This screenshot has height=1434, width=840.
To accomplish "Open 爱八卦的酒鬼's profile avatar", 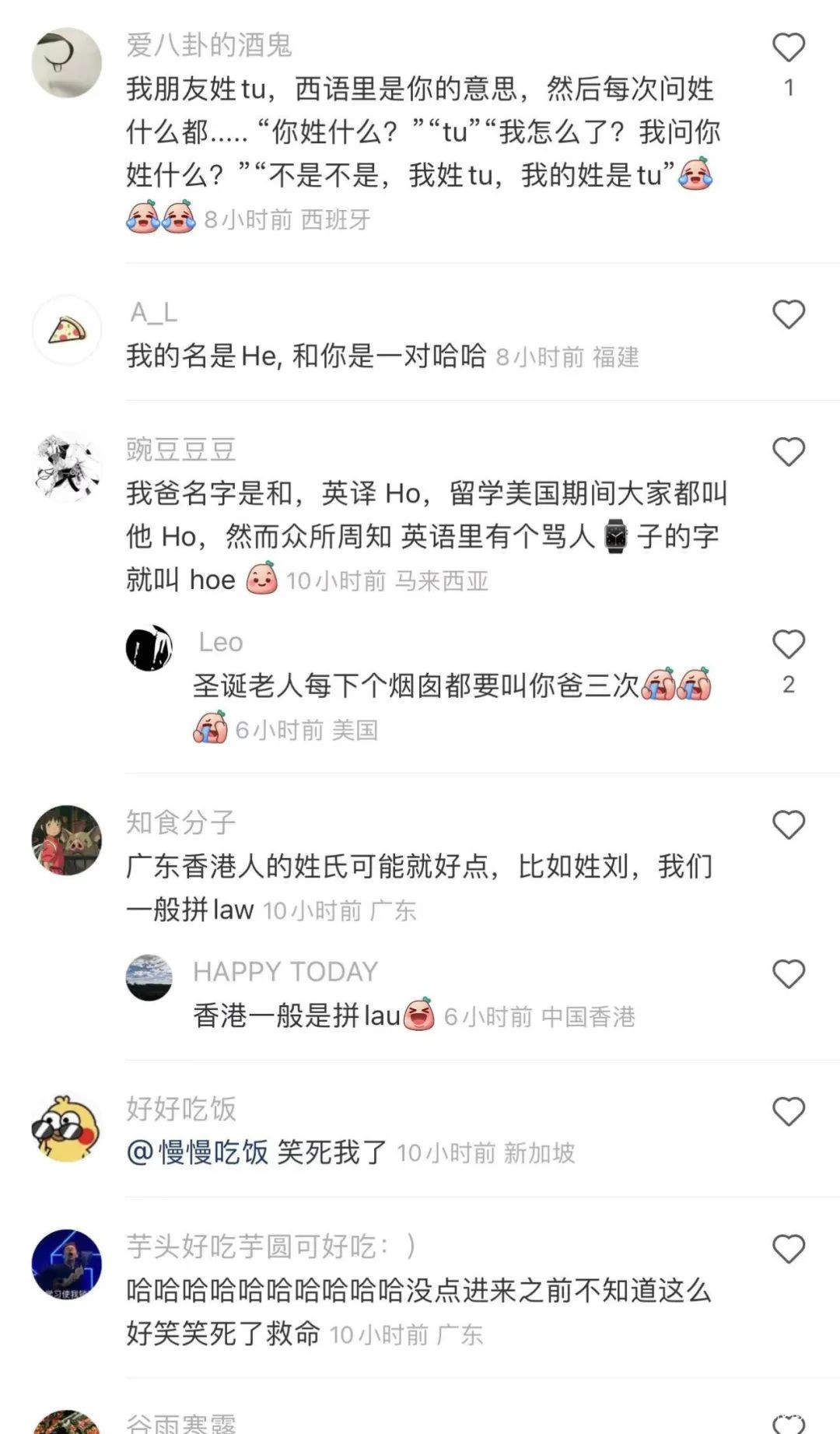I will click(x=67, y=63).
